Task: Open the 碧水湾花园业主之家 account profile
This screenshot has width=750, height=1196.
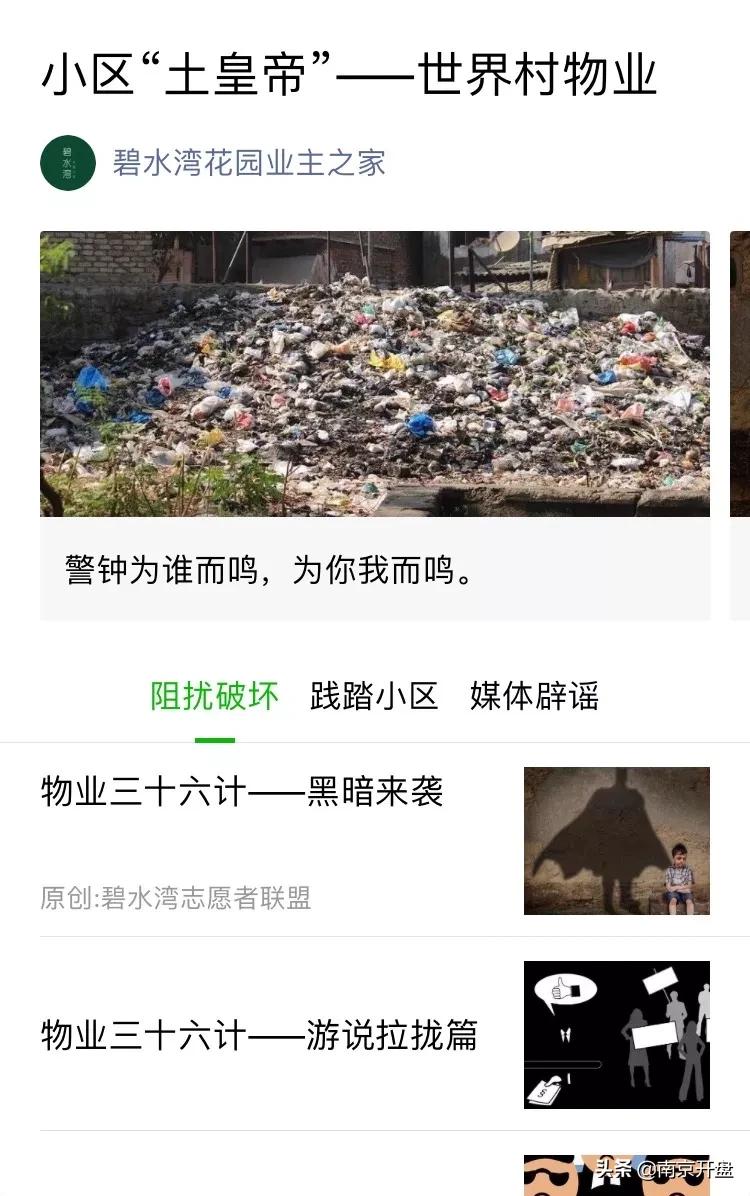Action: point(250,163)
